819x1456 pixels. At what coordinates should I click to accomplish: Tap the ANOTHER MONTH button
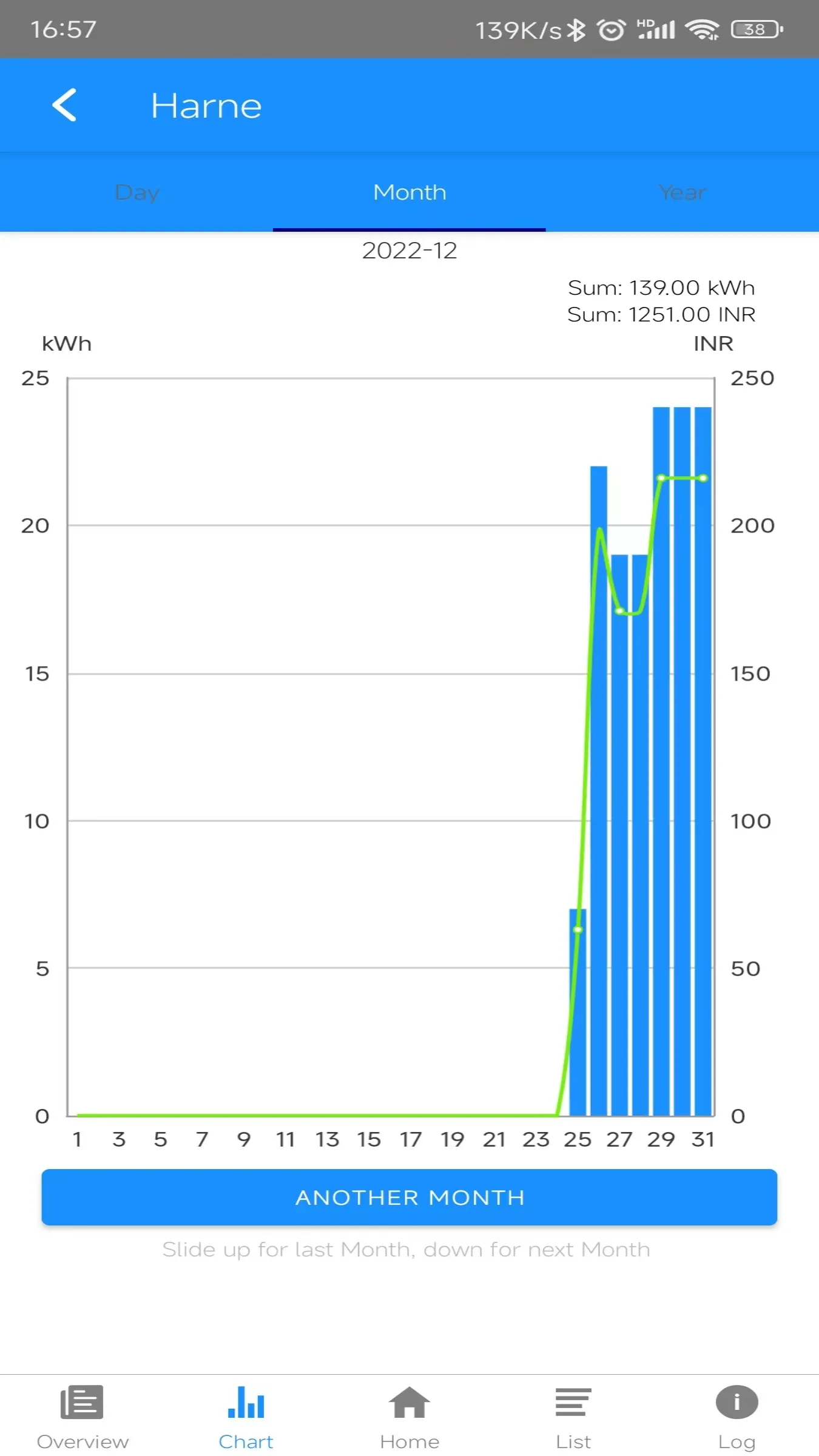pos(409,1197)
